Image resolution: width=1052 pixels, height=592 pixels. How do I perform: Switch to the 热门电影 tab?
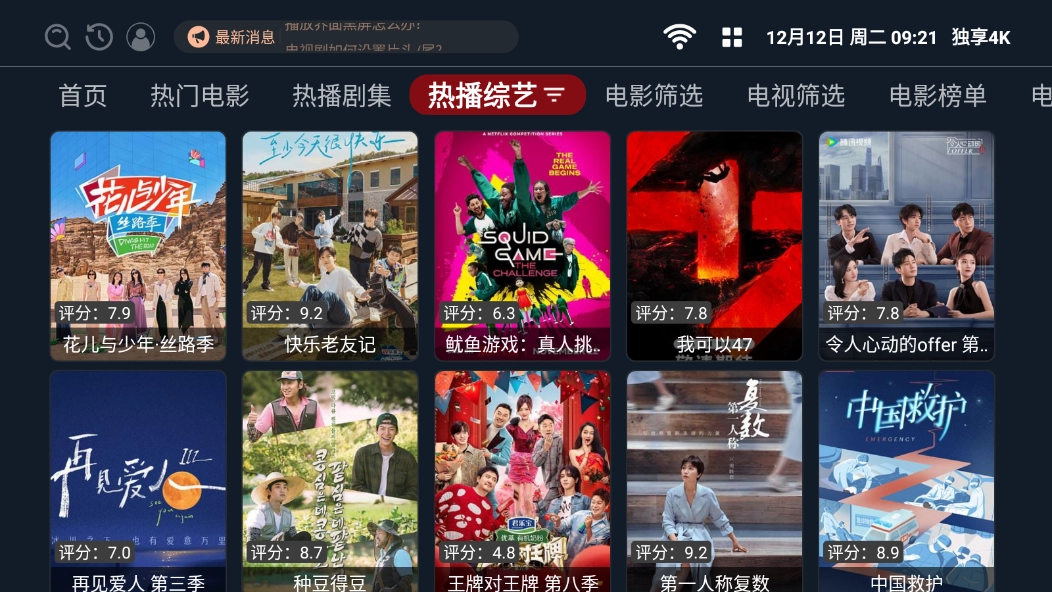pyautogui.click(x=199, y=95)
